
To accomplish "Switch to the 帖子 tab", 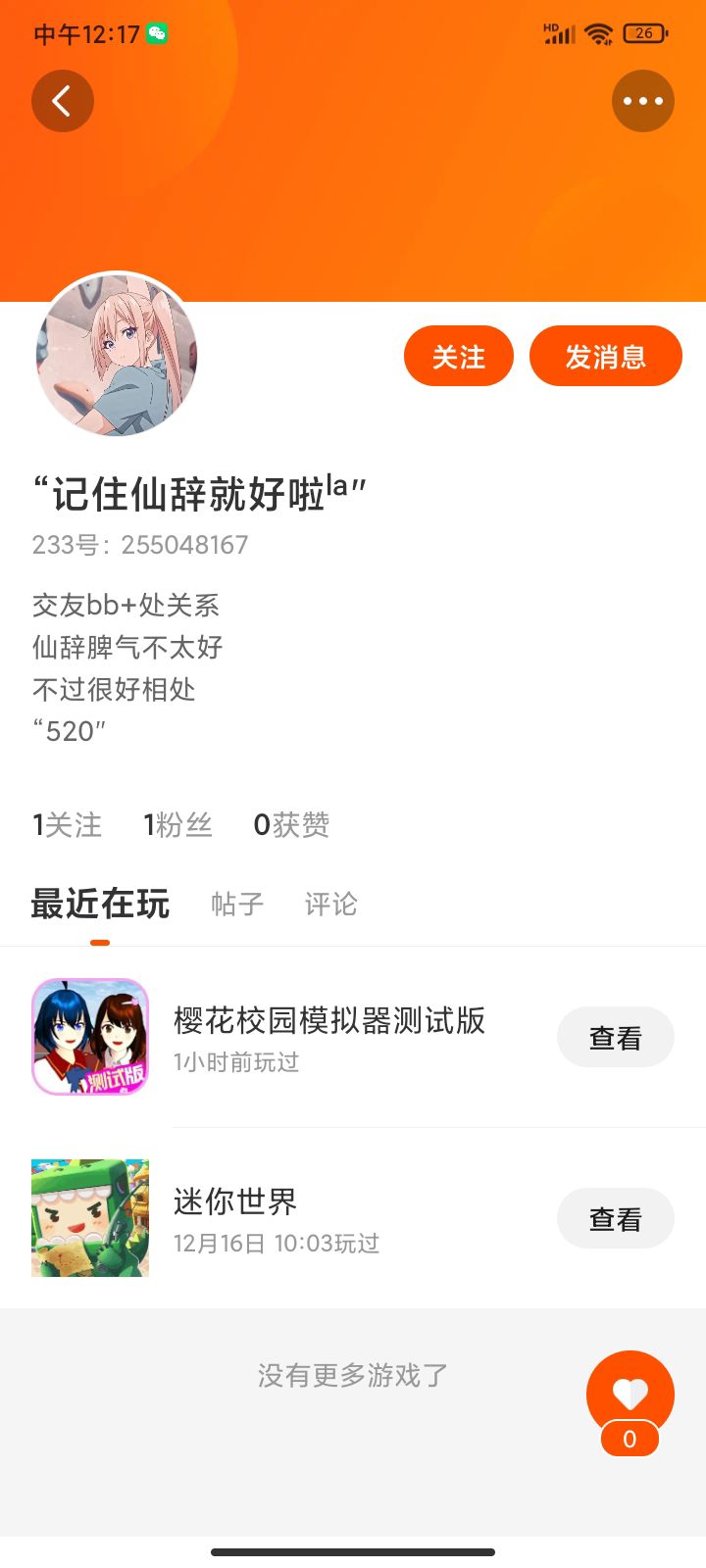I will point(237,904).
